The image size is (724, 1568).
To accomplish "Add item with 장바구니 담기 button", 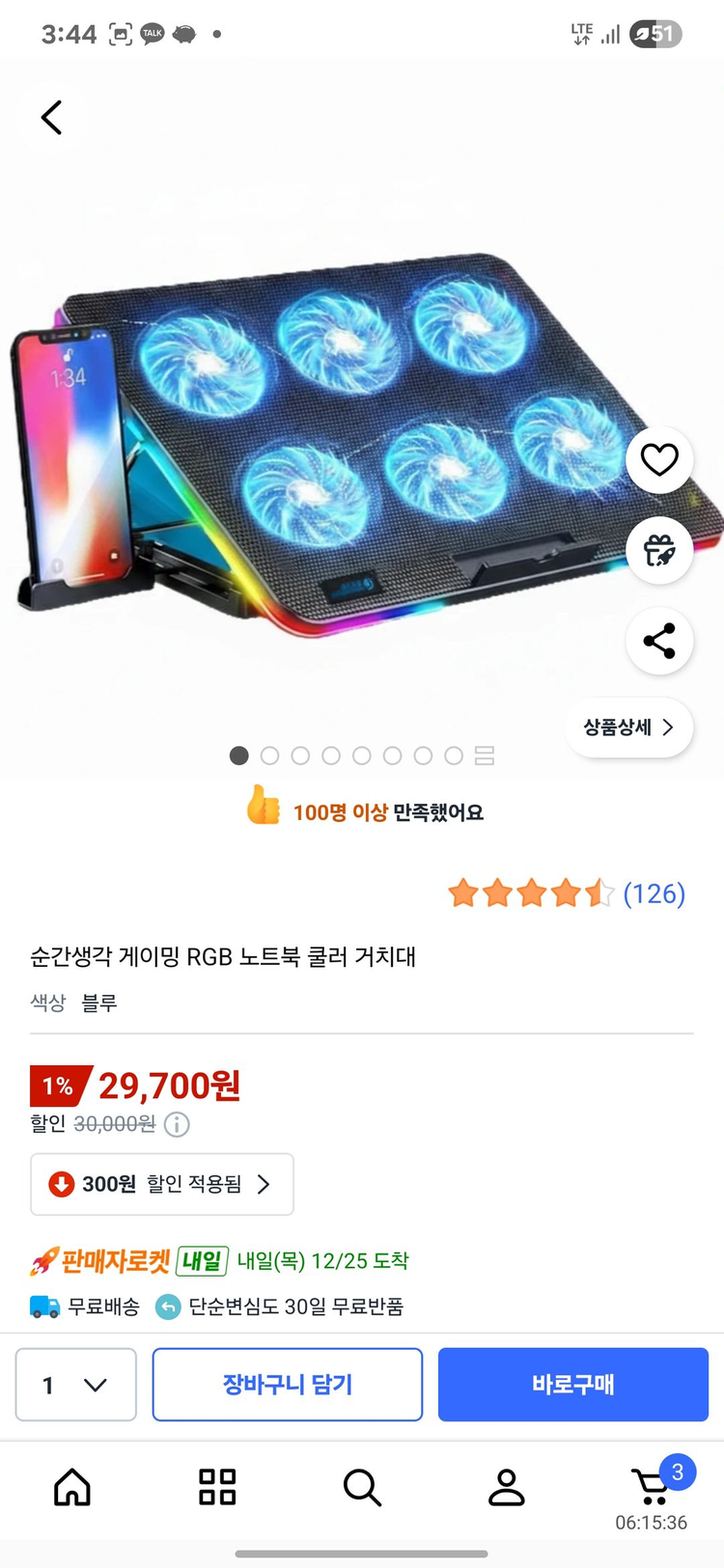I will click(287, 1385).
